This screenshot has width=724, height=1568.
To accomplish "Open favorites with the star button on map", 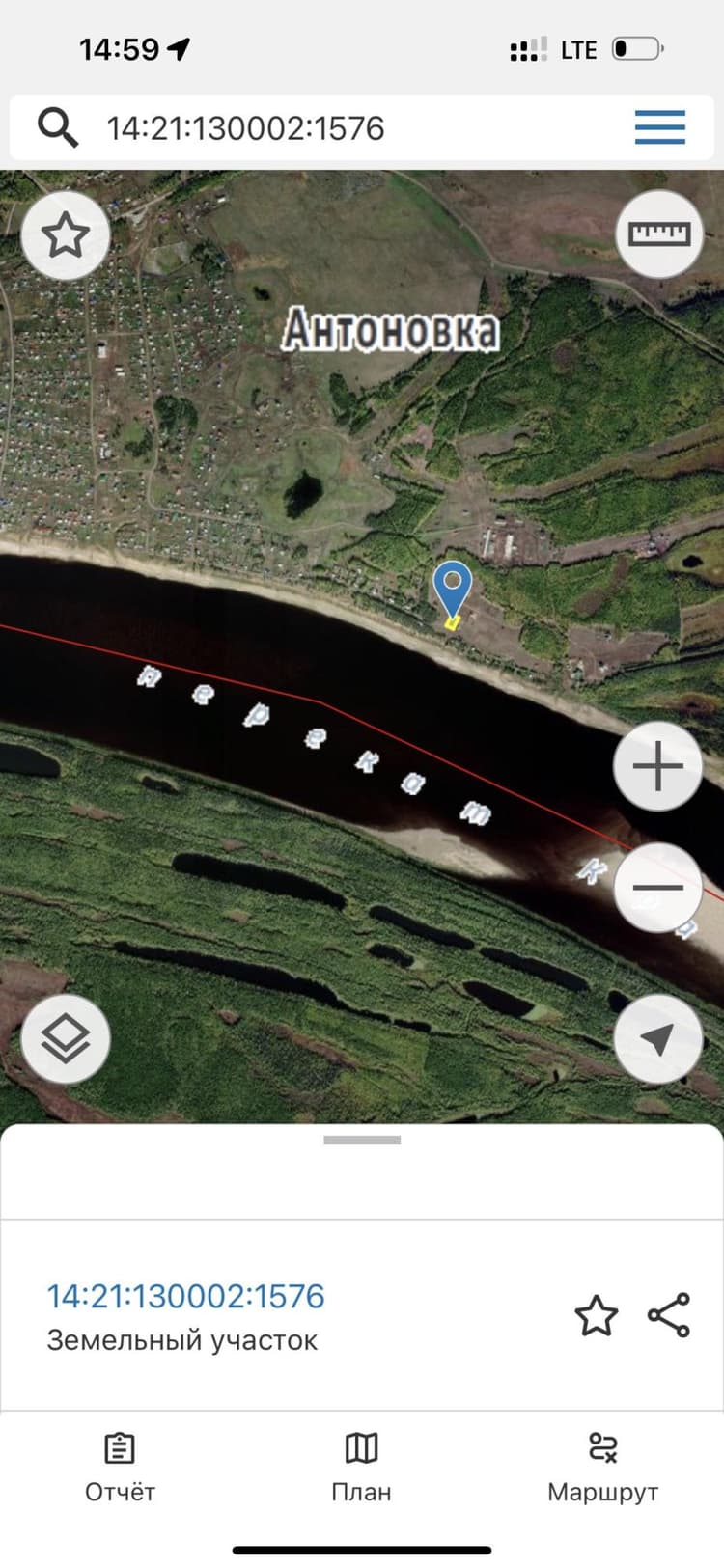I will (66, 234).
